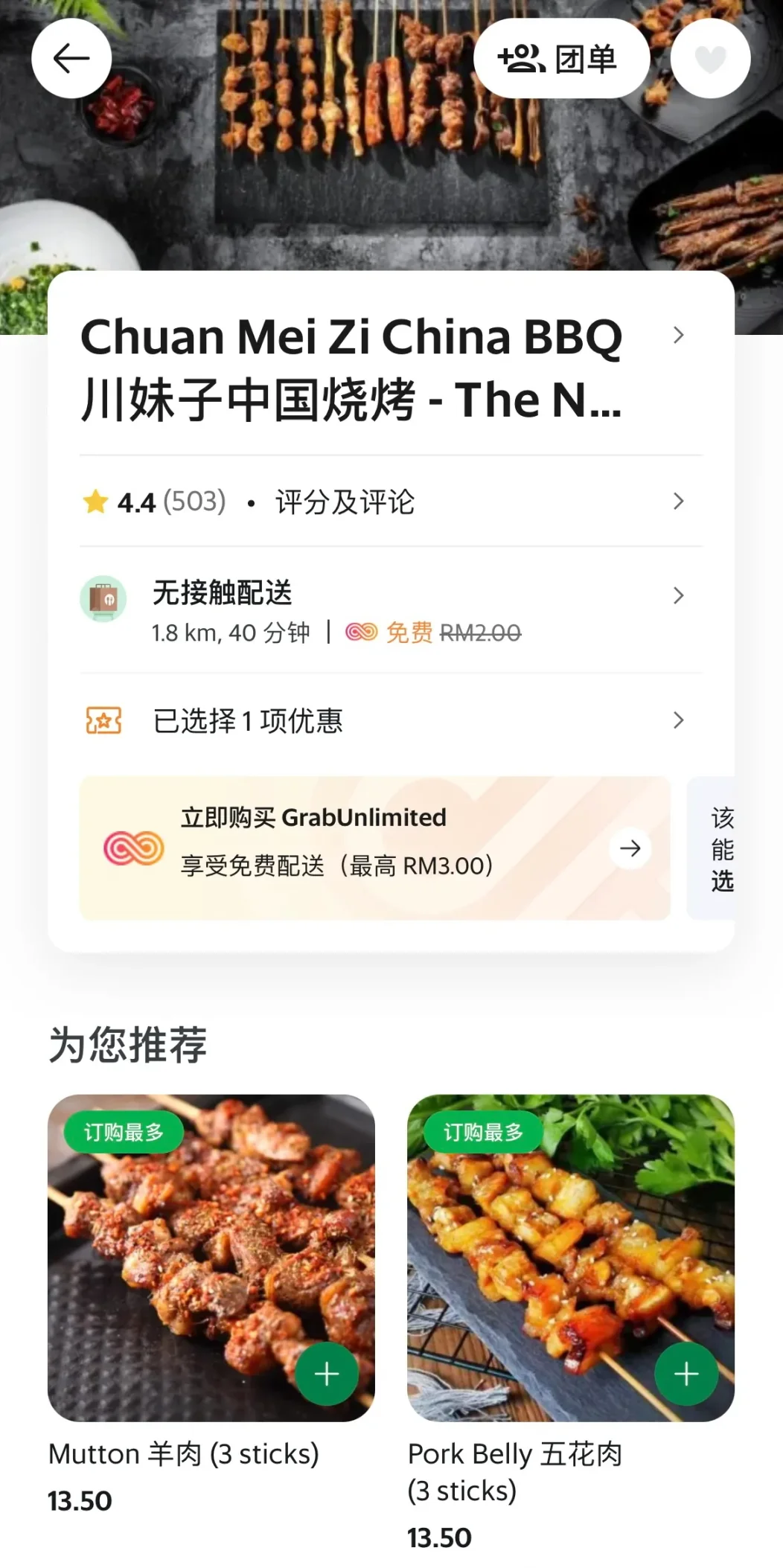783x1568 pixels.
Task: Add Pork Belly 五花肉 to cart
Action: coord(686,1374)
